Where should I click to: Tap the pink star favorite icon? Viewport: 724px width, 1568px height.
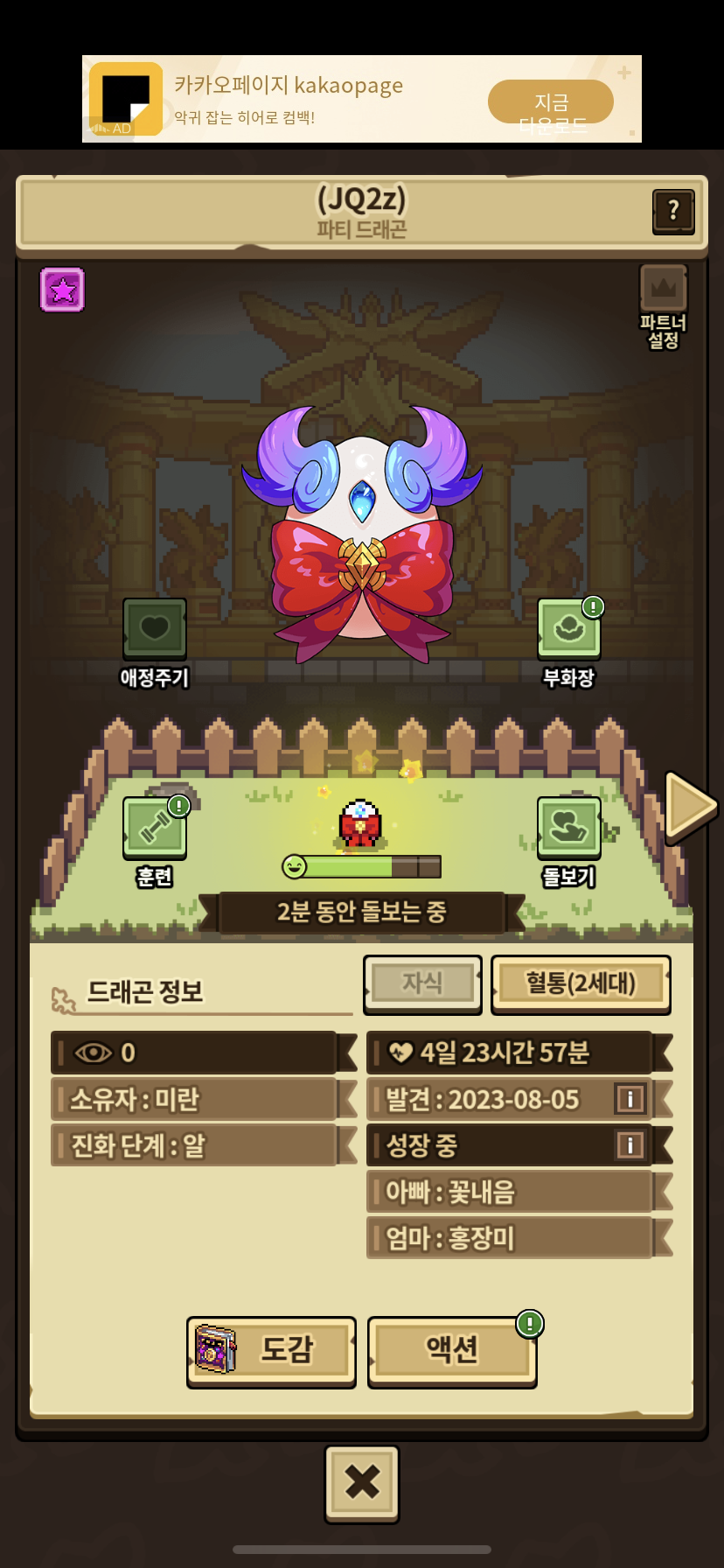point(62,290)
